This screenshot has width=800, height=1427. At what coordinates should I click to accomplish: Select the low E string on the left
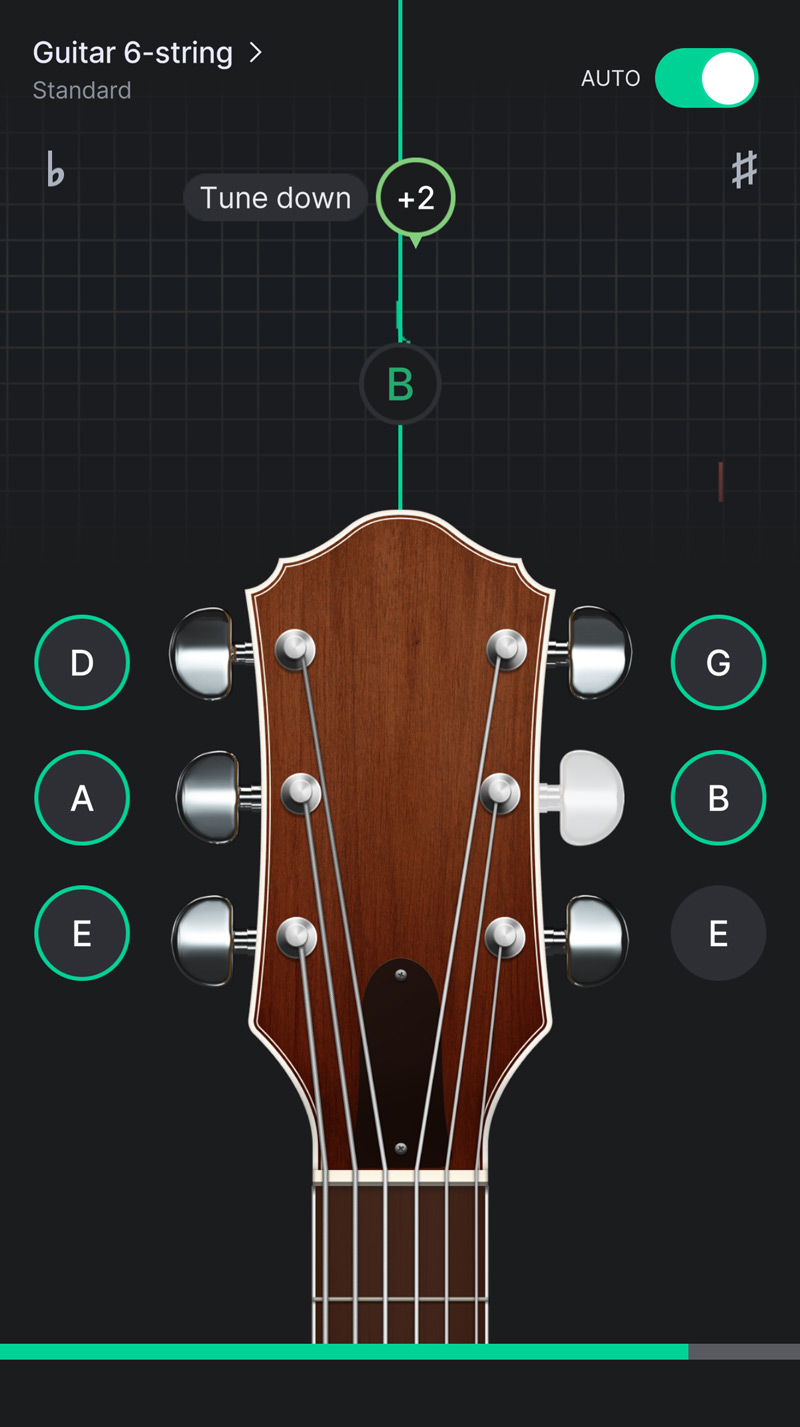[x=82, y=933]
